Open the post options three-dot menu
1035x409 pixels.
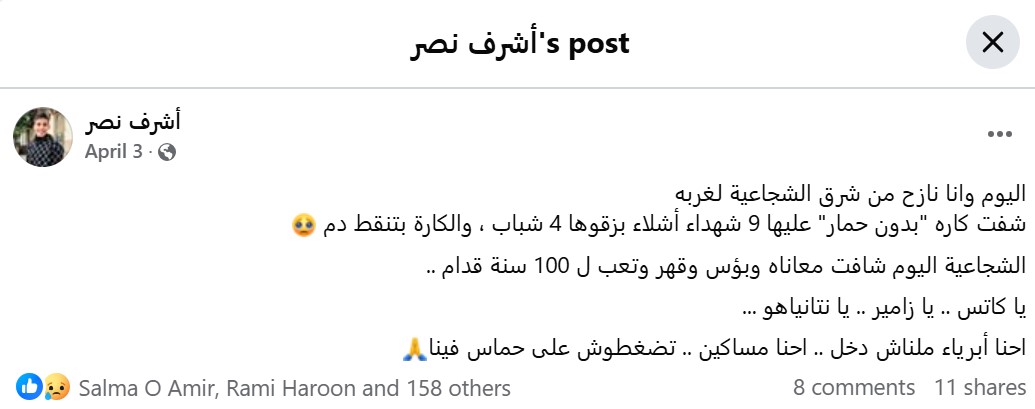click(x=1002, y=133)
